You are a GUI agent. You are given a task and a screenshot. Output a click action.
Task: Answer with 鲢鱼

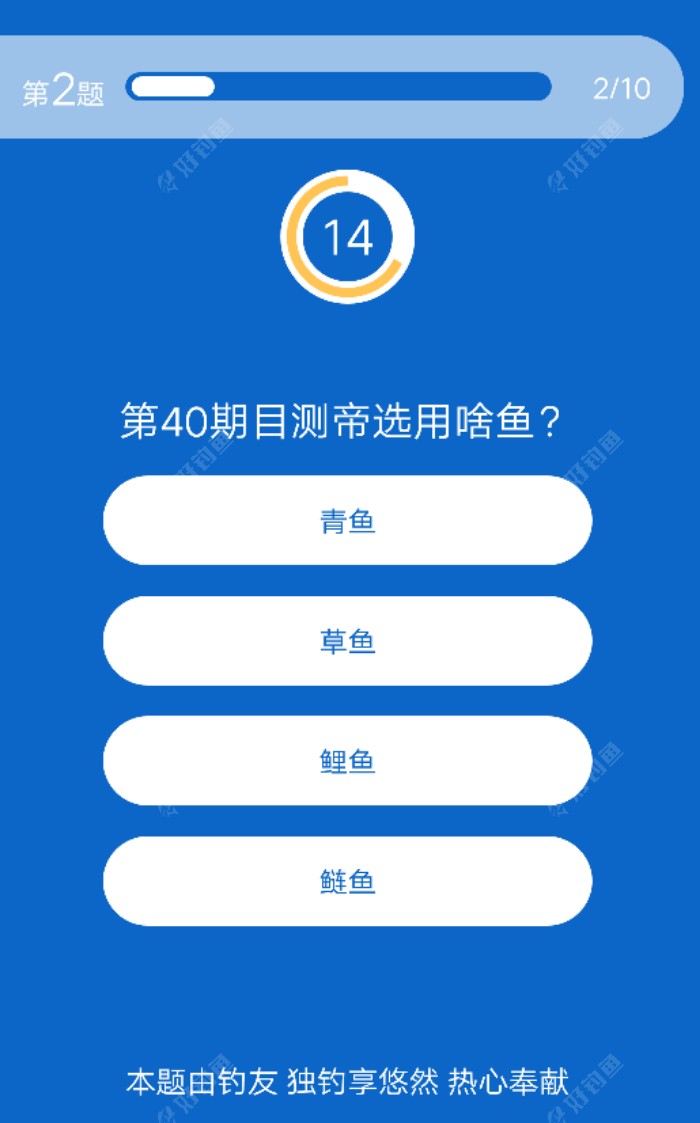tap(347, 881)
